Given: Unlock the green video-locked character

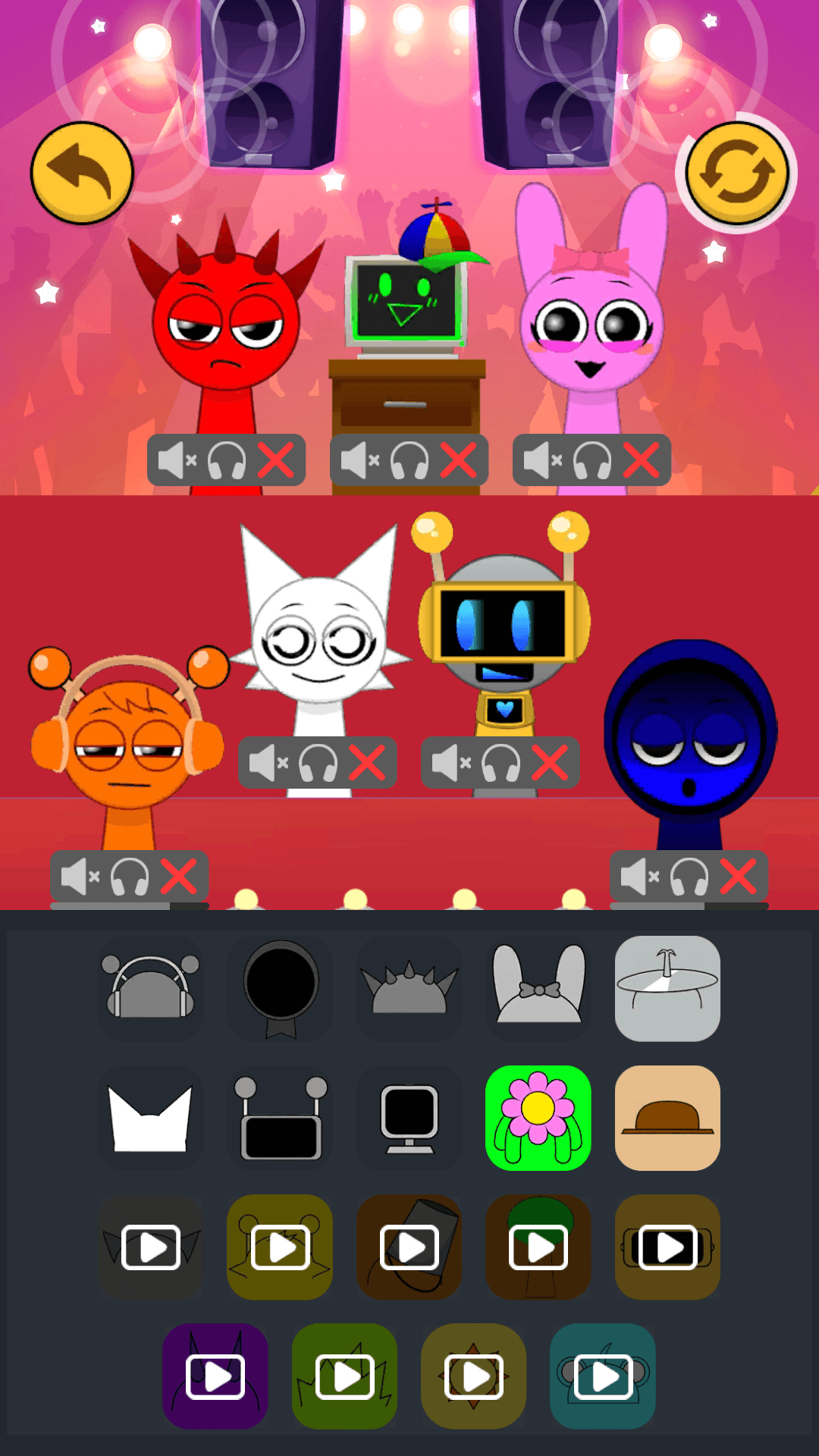Looking at the screenshot, I should (345, 1376).
